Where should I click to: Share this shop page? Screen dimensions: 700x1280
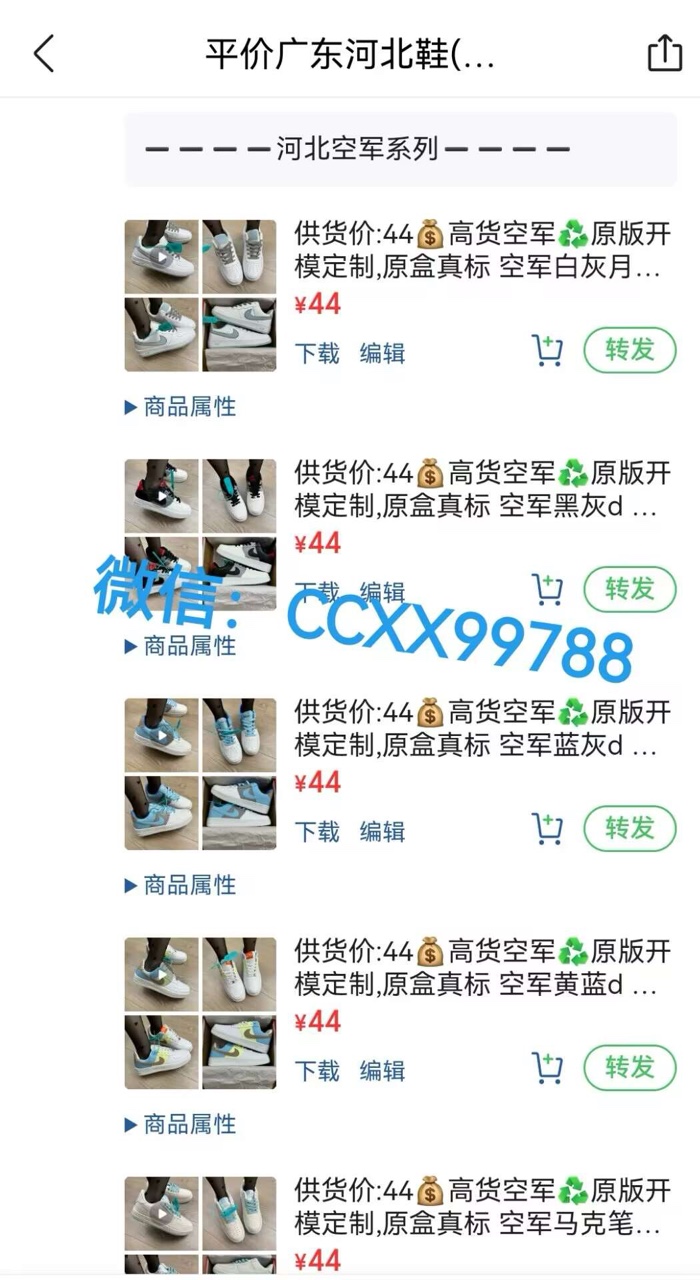665,53
